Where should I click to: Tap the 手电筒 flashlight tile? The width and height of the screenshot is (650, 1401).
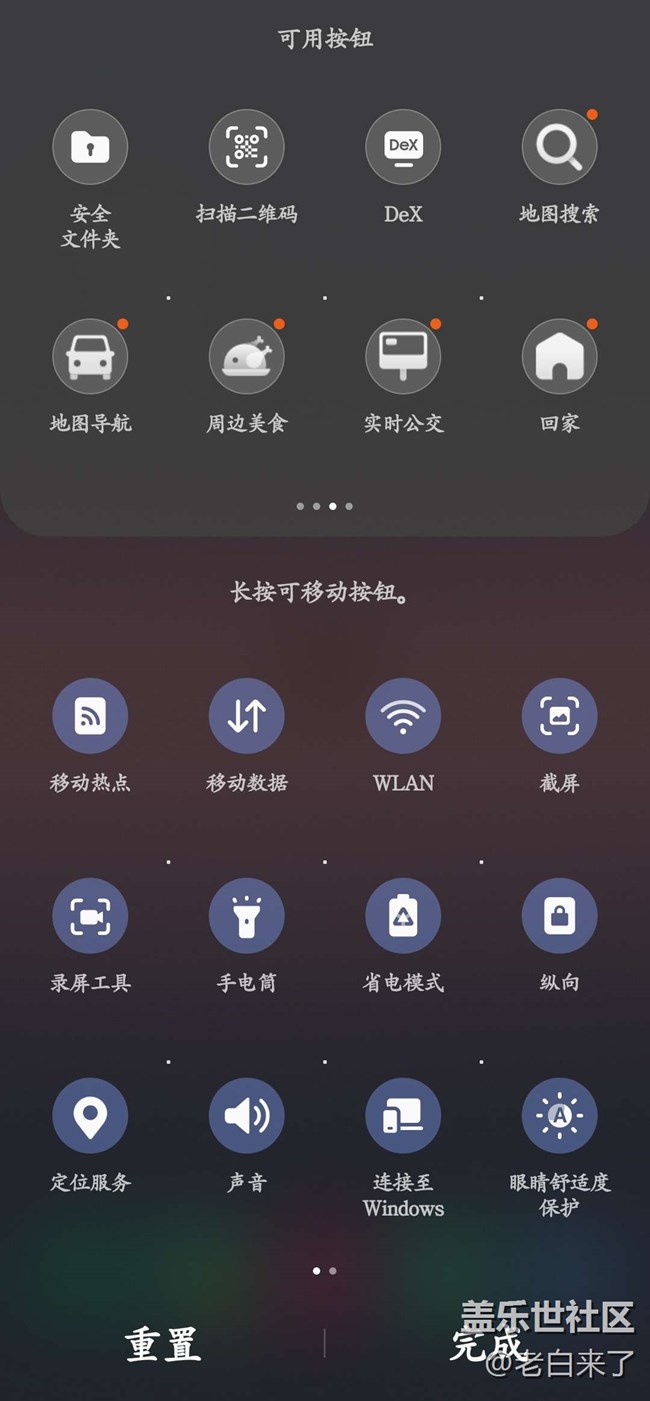tap(247, 916)
